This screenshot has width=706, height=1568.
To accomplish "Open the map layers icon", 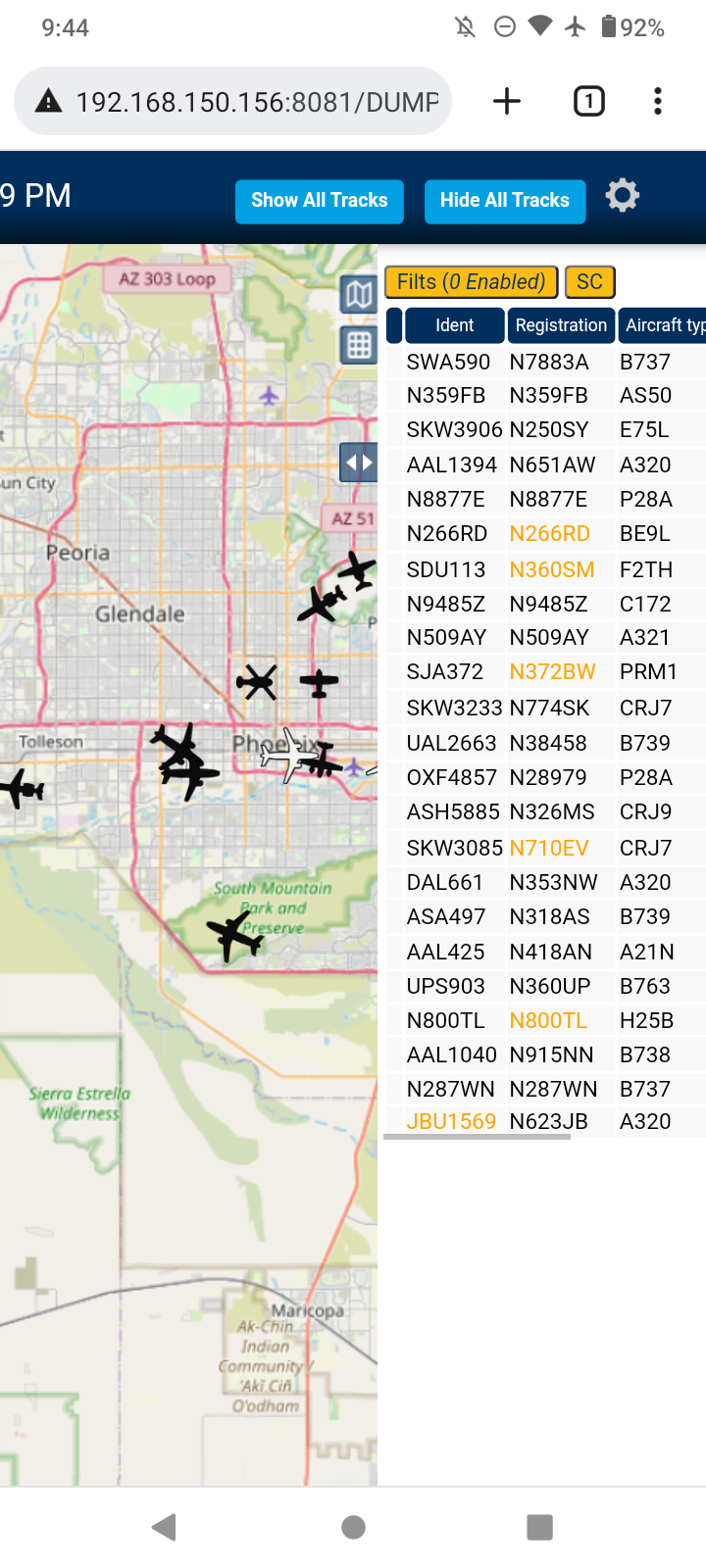I will pyautogui.click(x=359, y=294).
